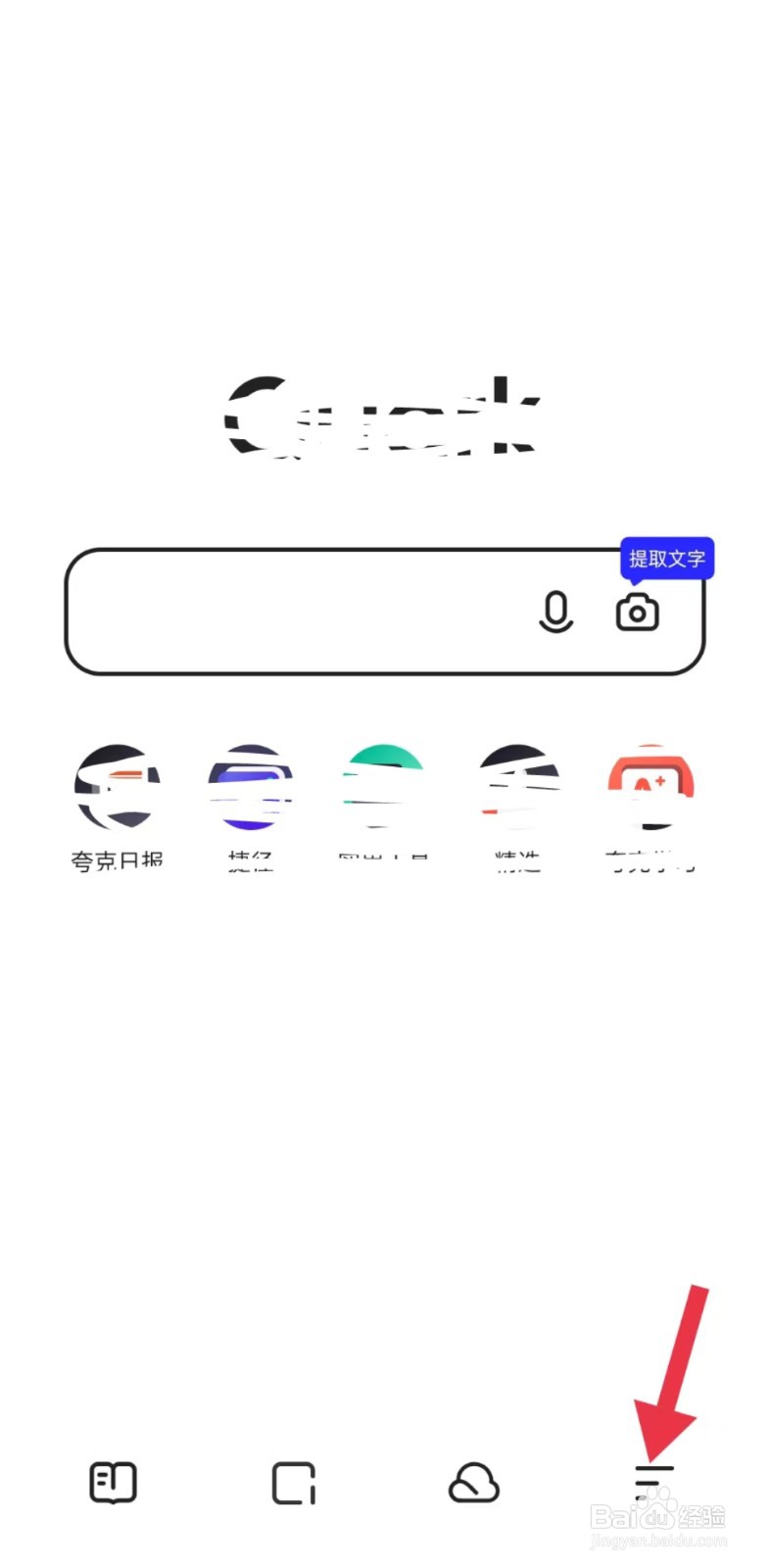
Task: Open the camera search icon
Action: point(638,612)
